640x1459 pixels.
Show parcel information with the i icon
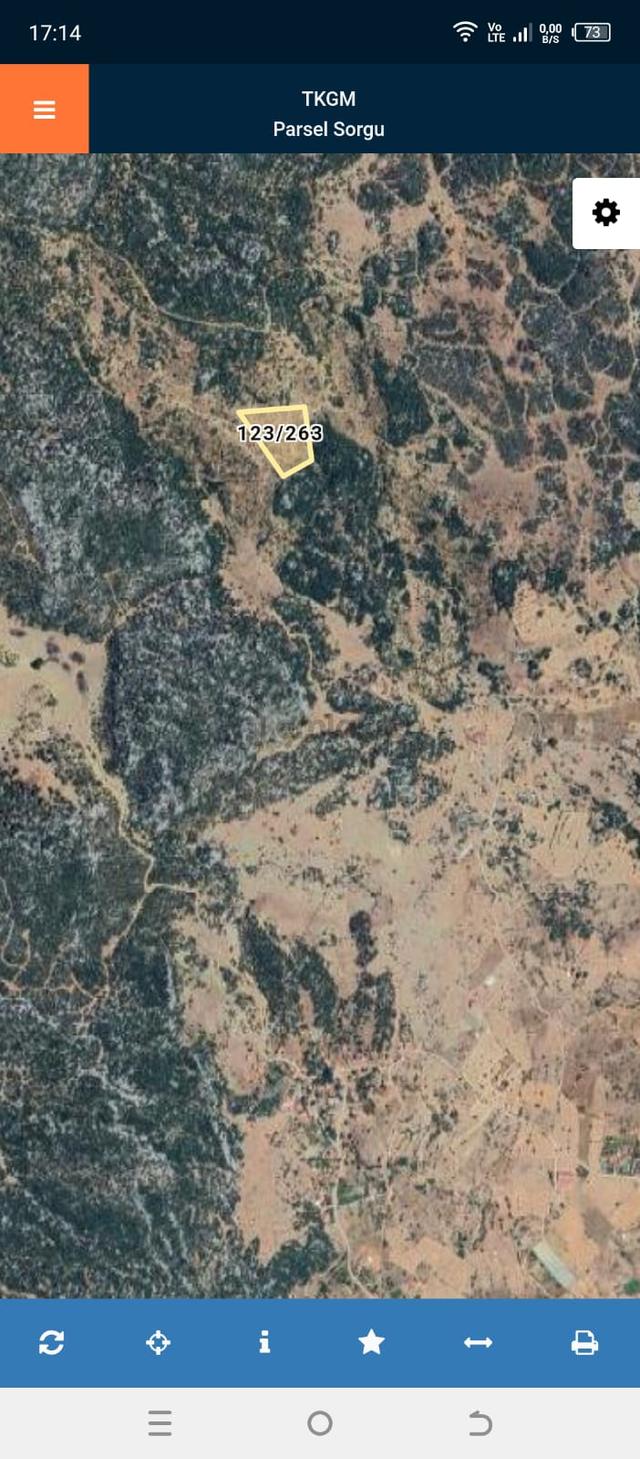264,1342
